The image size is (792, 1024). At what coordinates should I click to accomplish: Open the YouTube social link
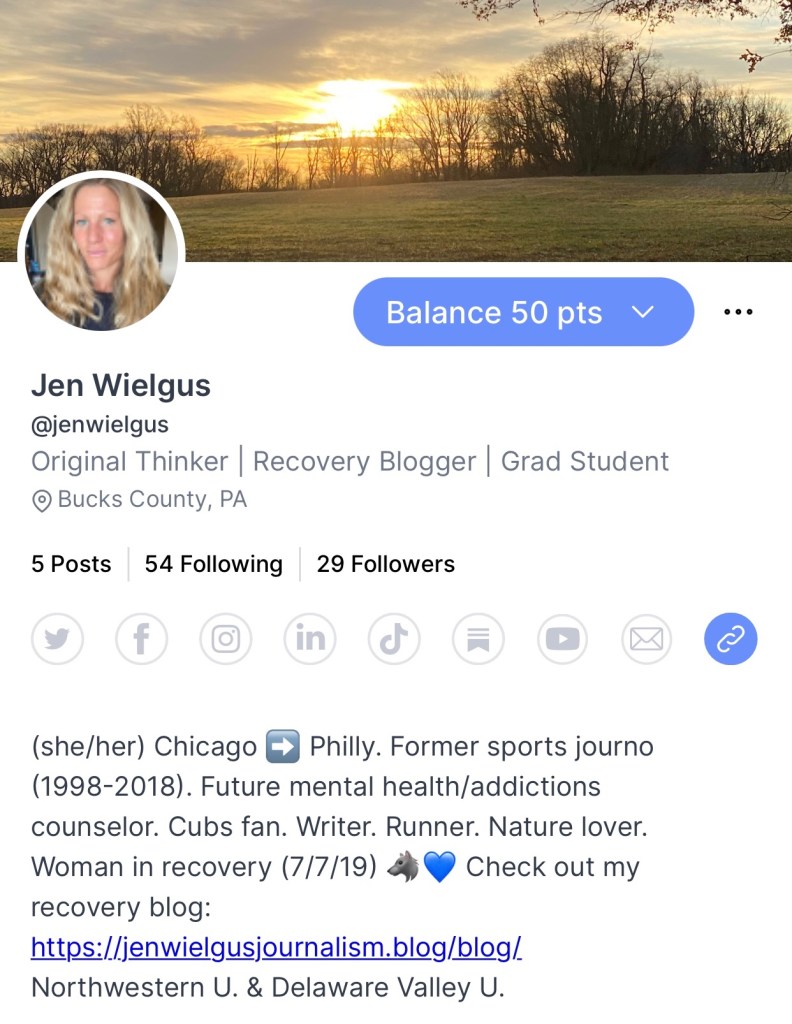563,638
